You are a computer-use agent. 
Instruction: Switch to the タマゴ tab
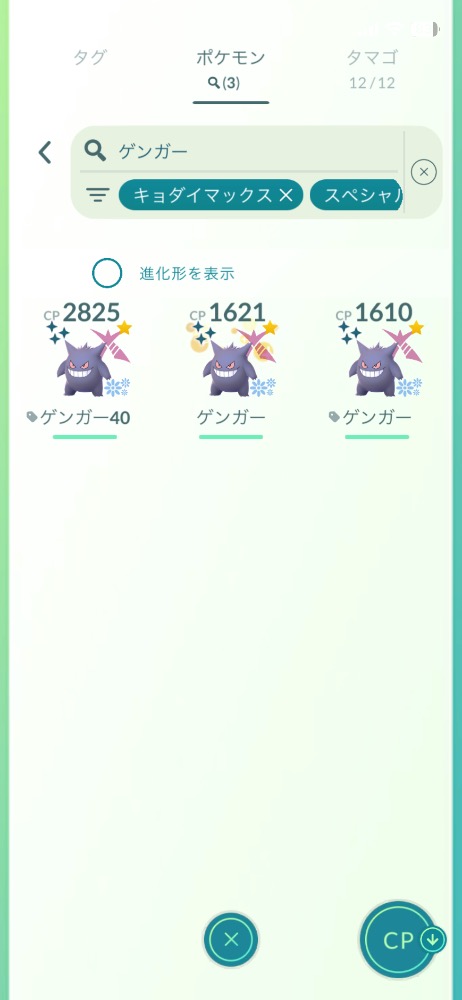point(372,68)
